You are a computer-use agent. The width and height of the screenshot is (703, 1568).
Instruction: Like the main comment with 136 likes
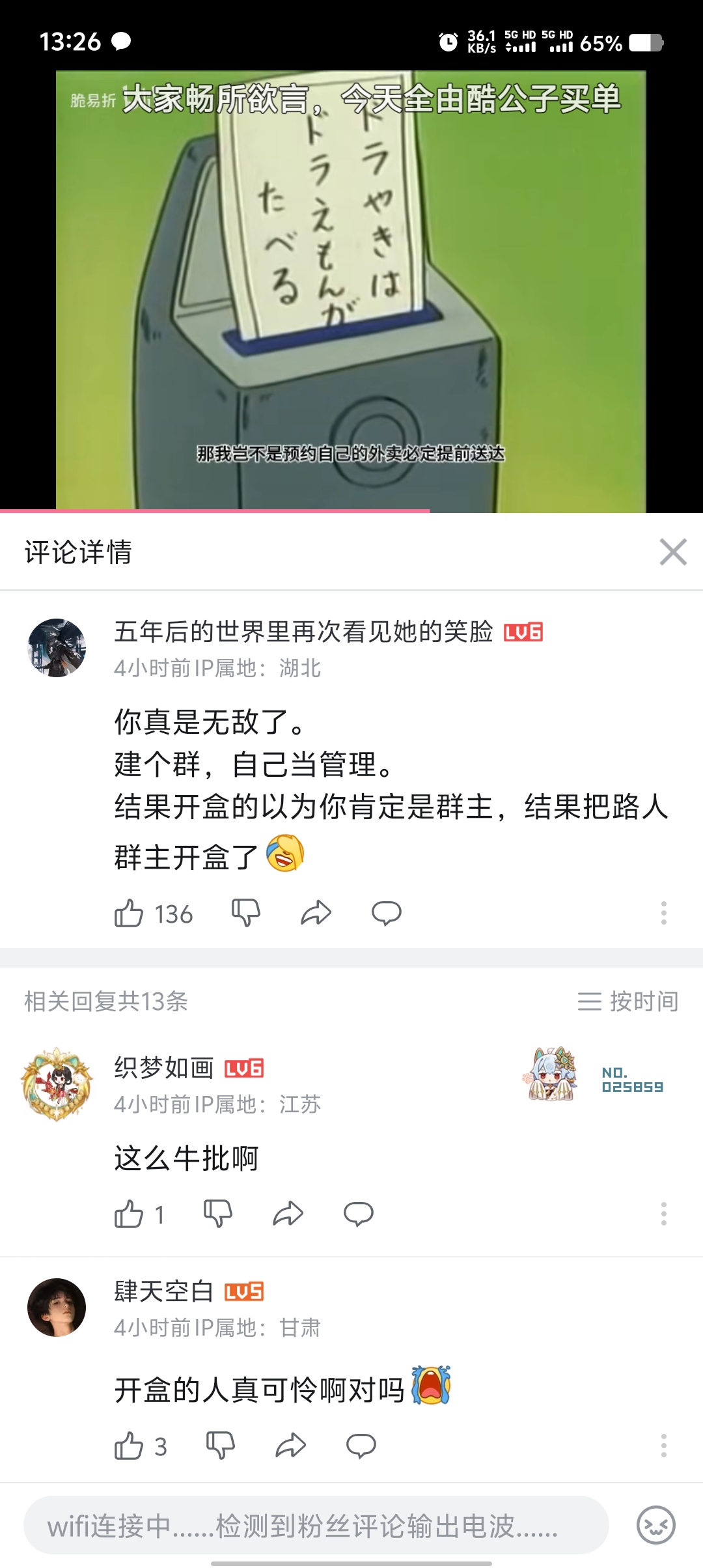tap(129, 913)
